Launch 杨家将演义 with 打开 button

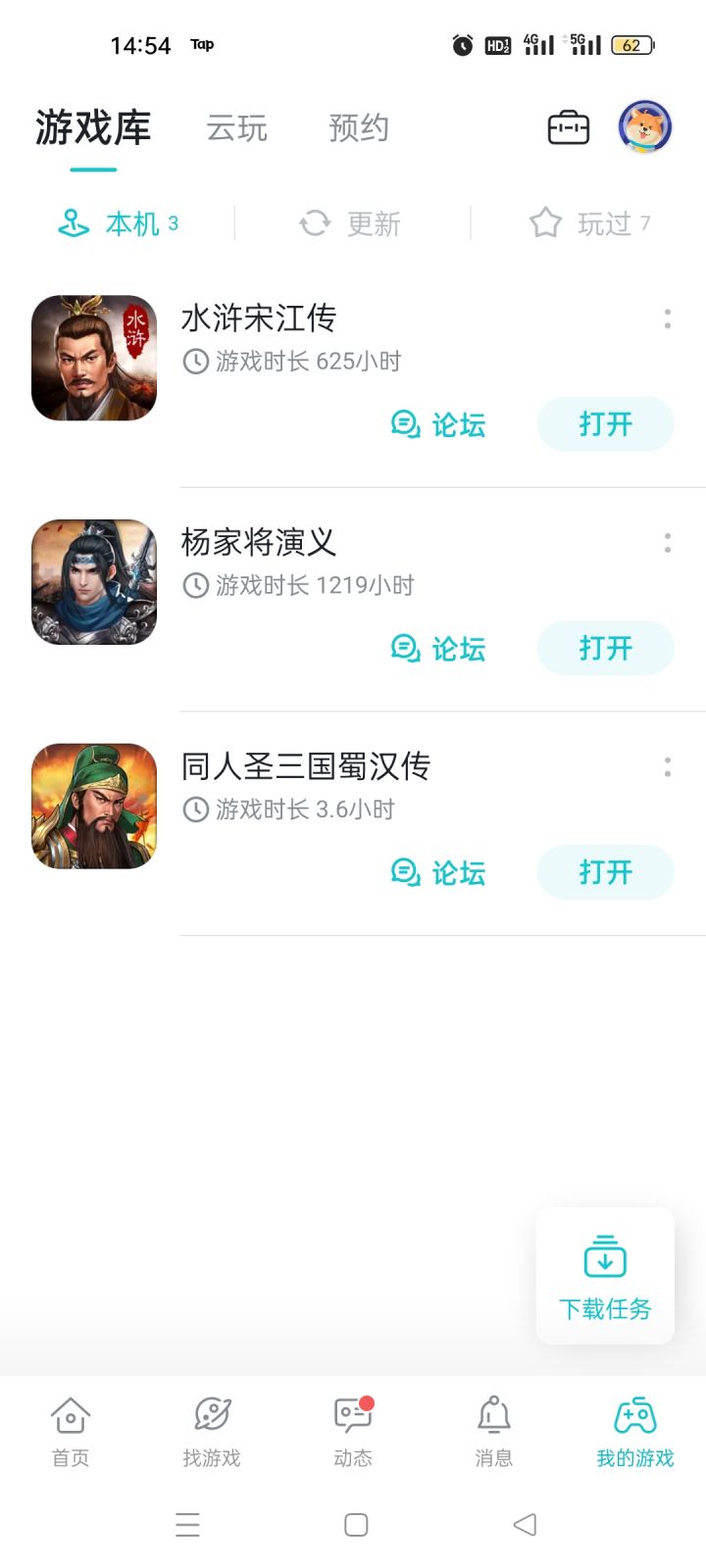click(x=605, y=649)
